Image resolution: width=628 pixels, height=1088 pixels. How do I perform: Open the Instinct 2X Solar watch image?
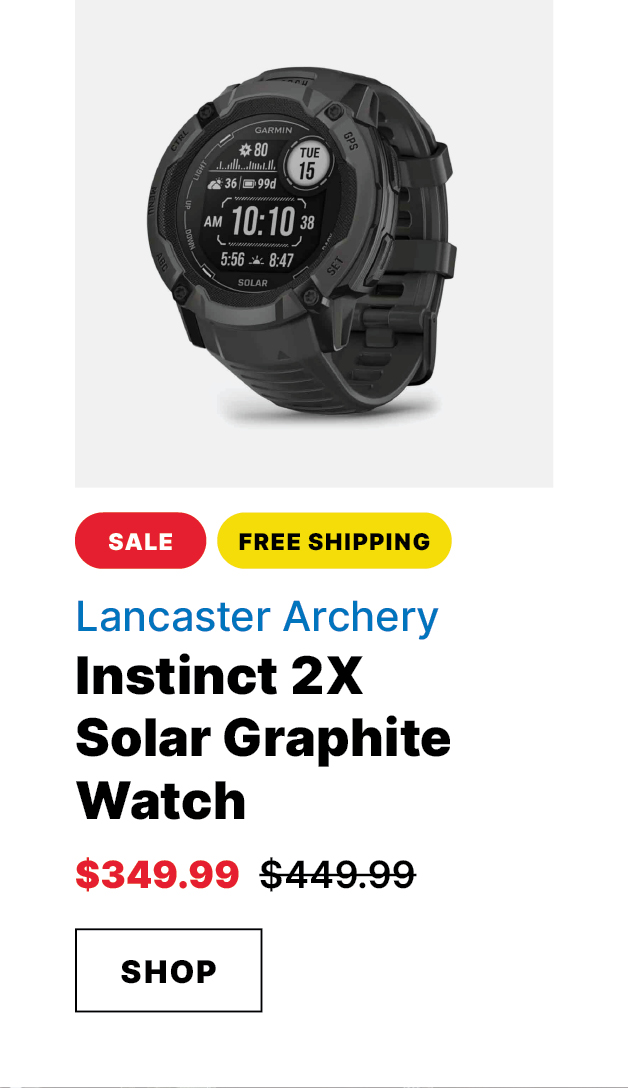coord(314,245)
